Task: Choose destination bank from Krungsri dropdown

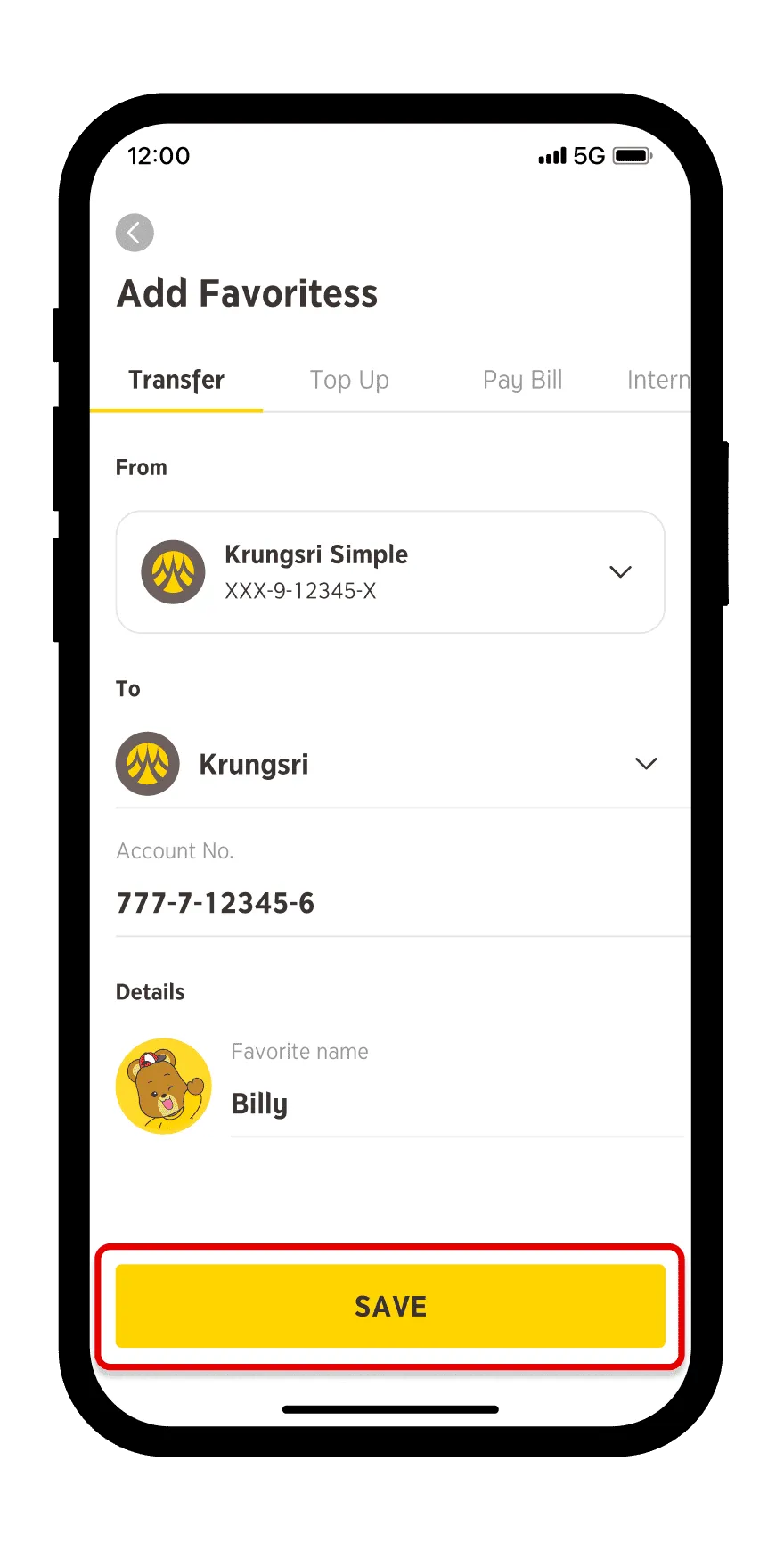Action: pos(390,764)
